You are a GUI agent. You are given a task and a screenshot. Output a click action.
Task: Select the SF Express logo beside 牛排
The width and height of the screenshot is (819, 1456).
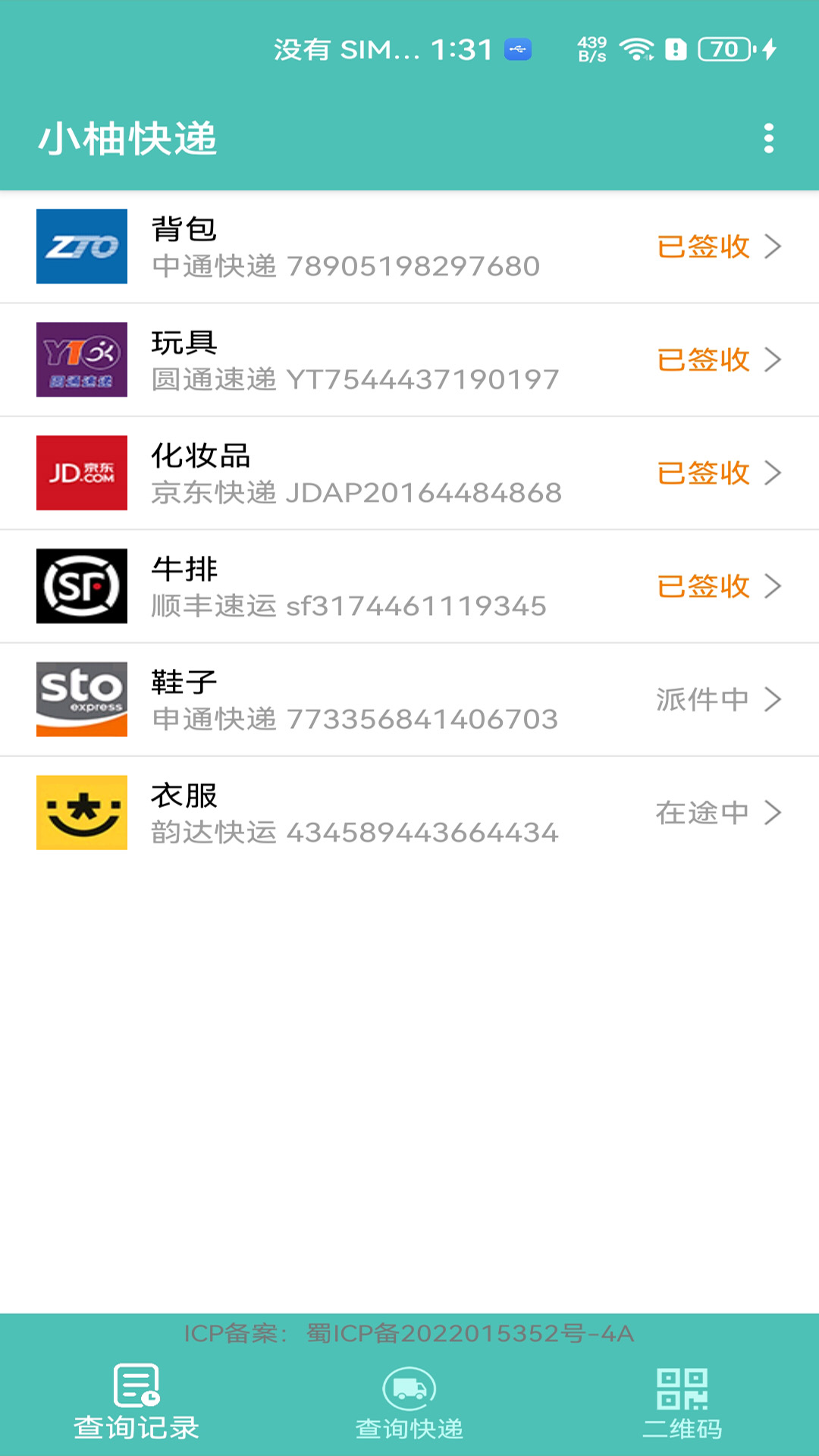click(x=81, y=585)
